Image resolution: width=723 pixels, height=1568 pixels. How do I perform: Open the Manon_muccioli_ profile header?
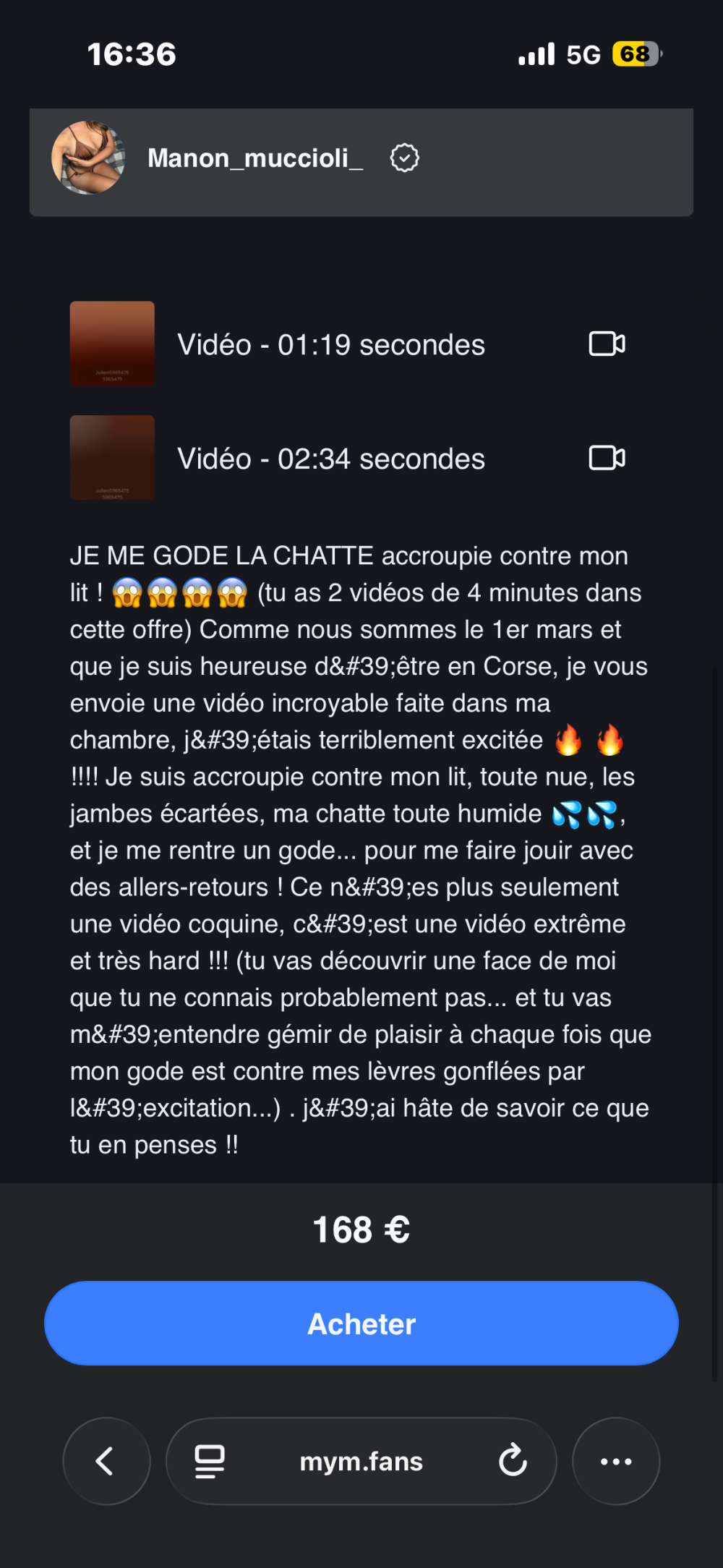tap(255, 158)
